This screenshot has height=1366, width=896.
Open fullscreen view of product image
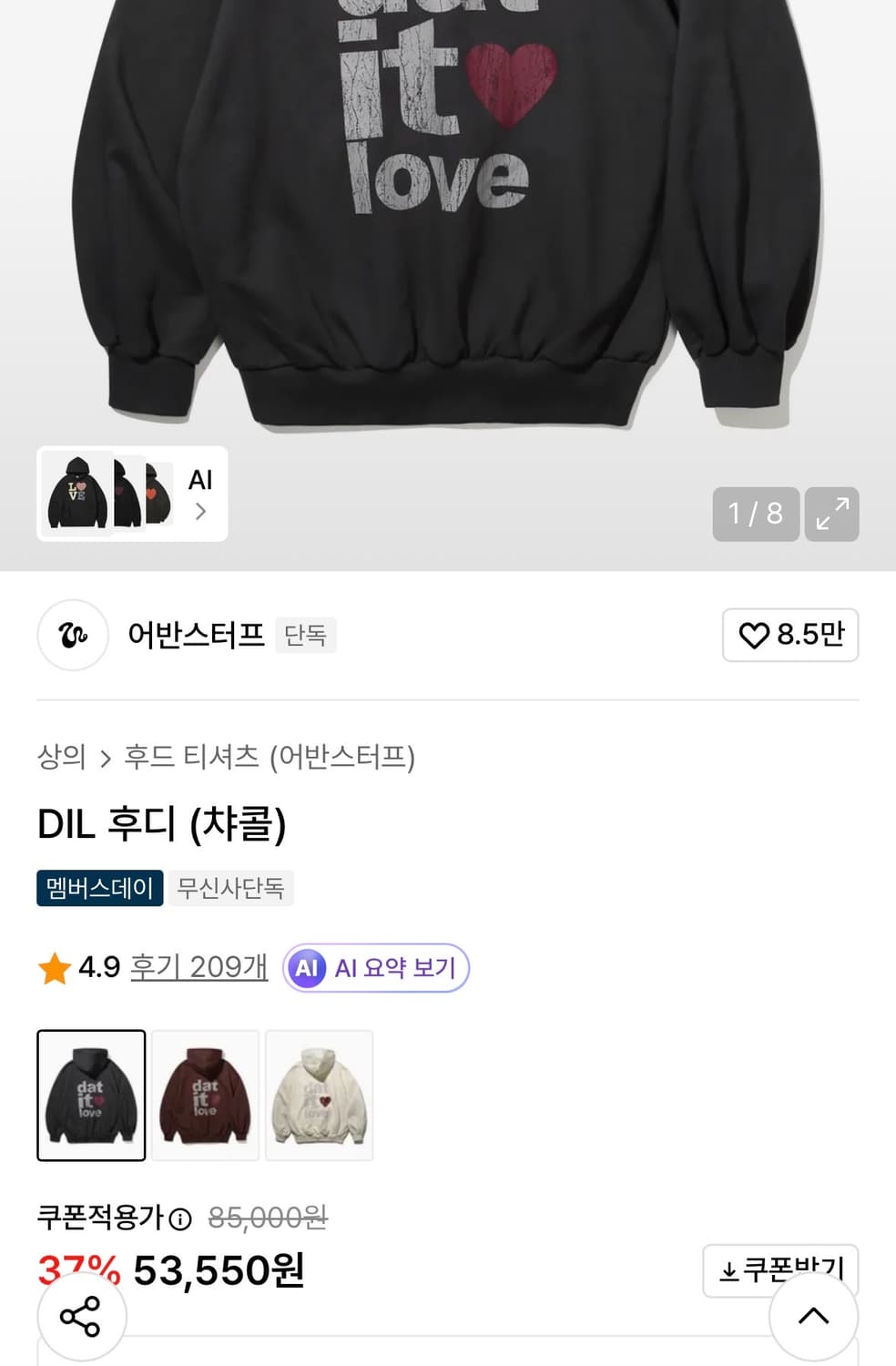[x=830, y=515]
